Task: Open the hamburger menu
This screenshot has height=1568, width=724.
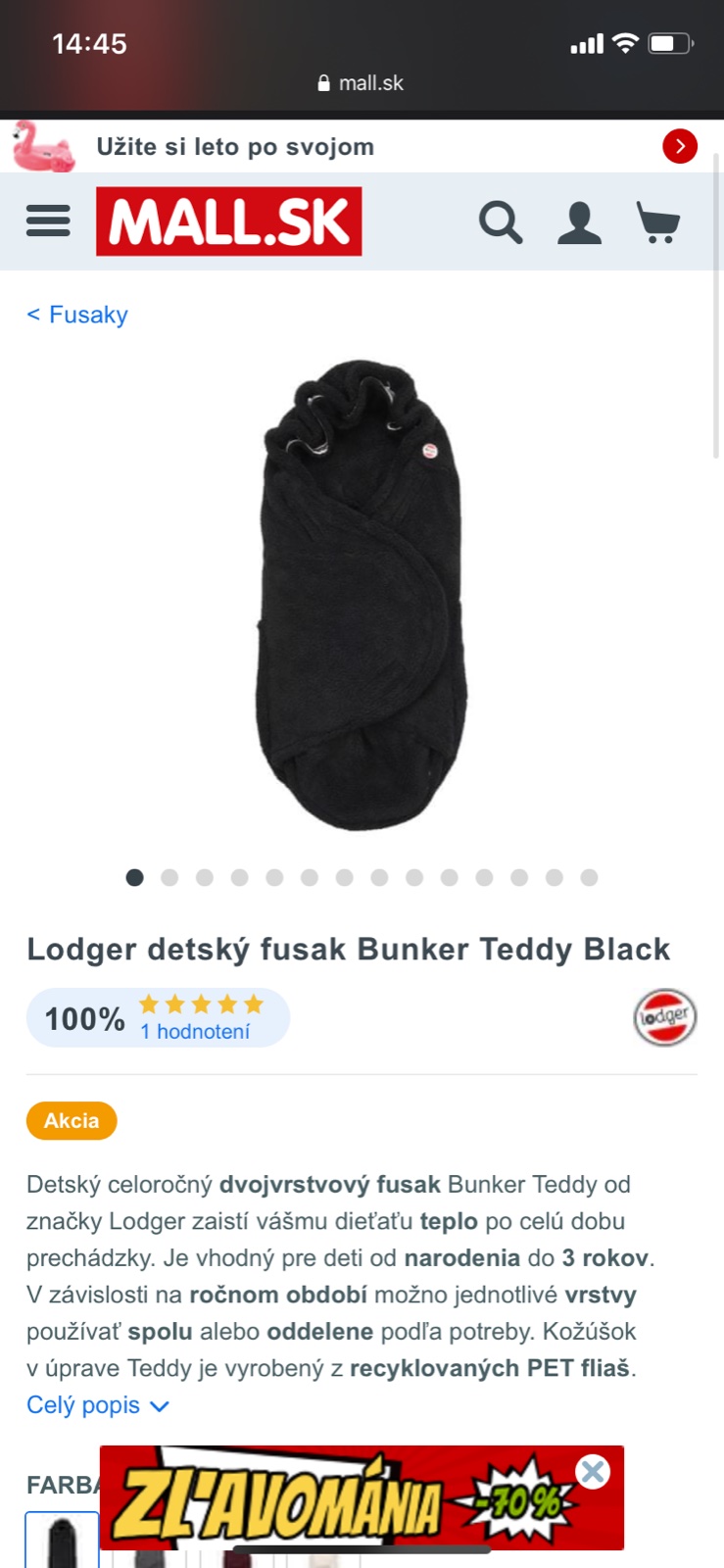Action: (48, 221)
